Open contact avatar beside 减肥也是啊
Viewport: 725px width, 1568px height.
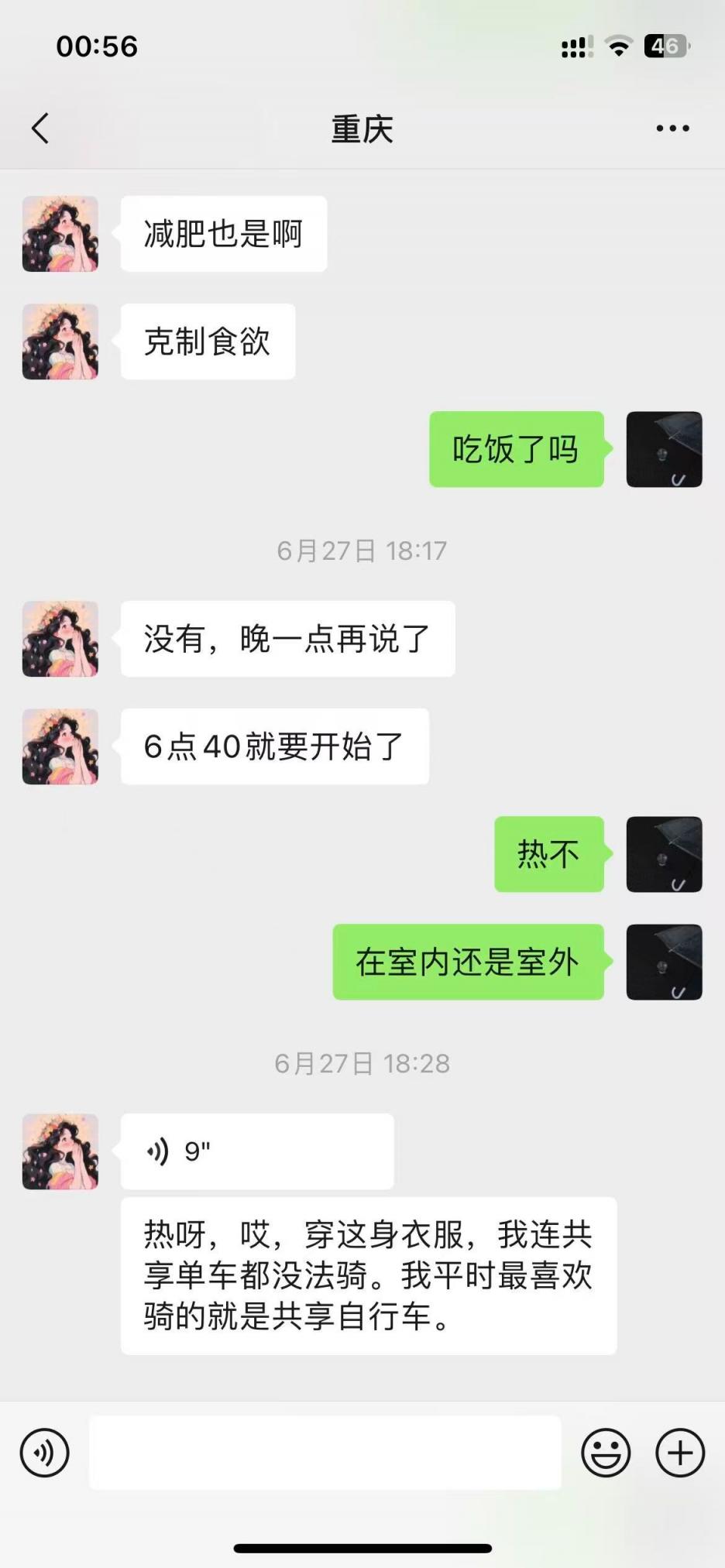point(60,234)
